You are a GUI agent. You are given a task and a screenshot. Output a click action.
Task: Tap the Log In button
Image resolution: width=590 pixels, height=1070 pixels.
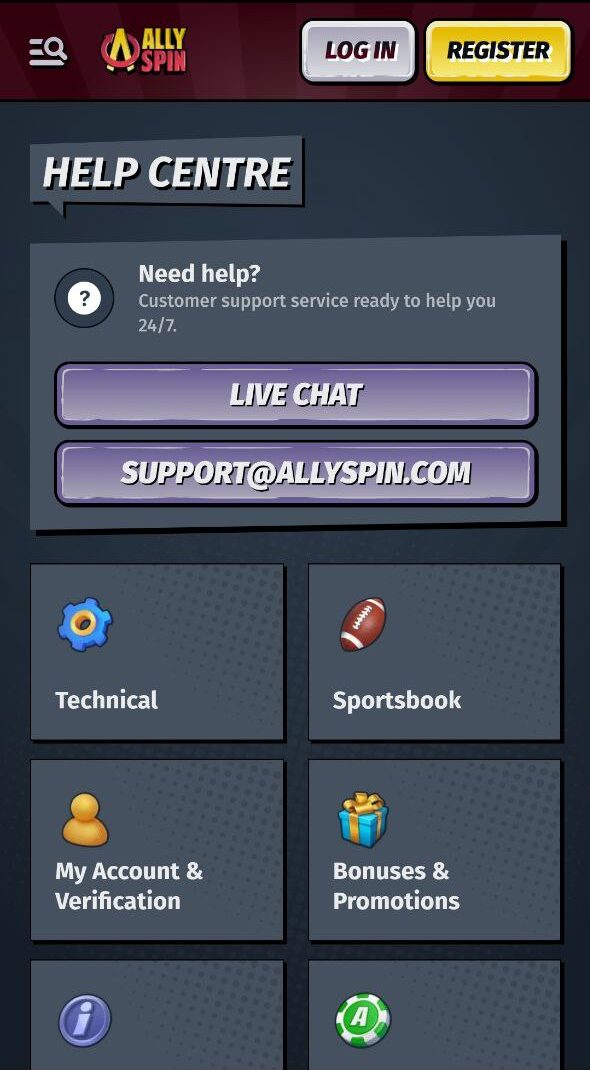(359, 51)
